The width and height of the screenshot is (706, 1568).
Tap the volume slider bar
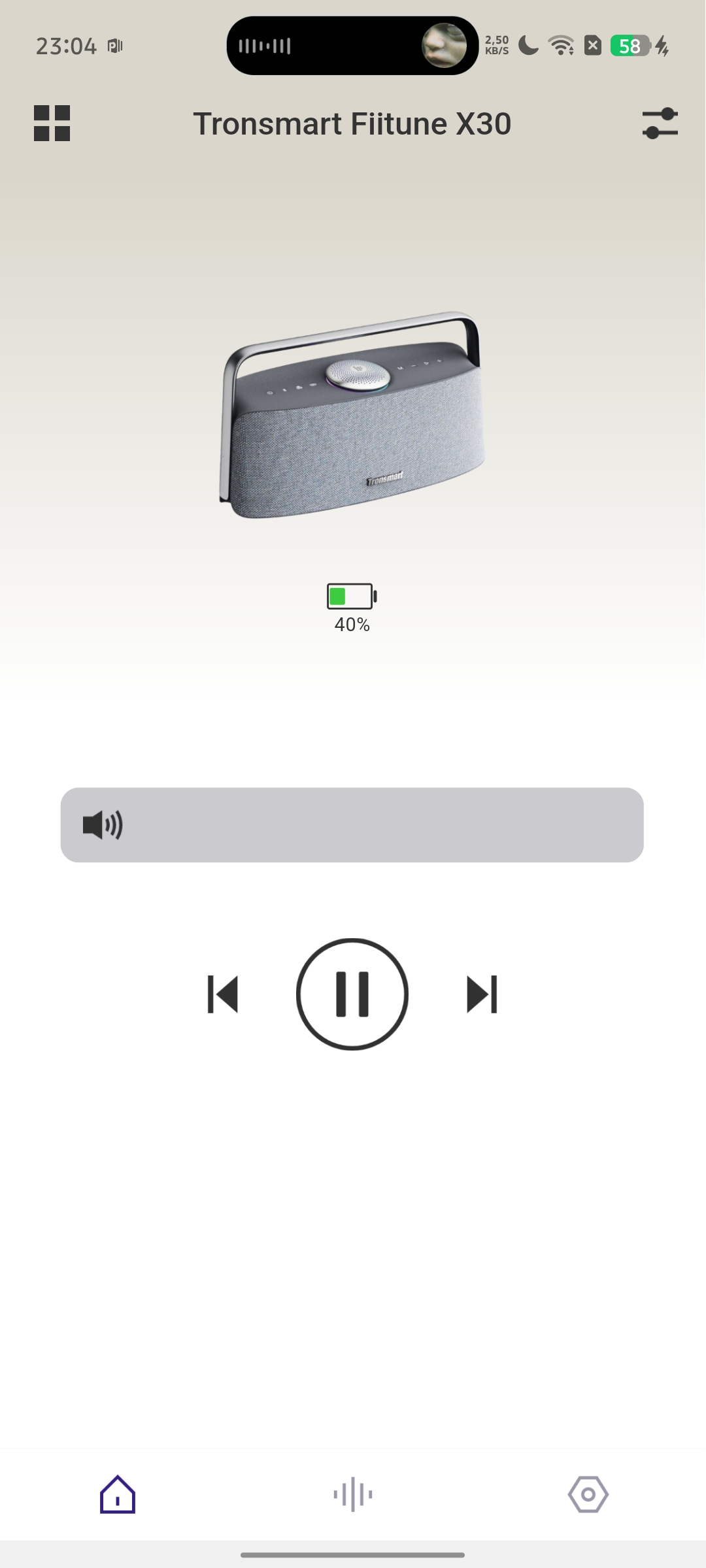352,825
